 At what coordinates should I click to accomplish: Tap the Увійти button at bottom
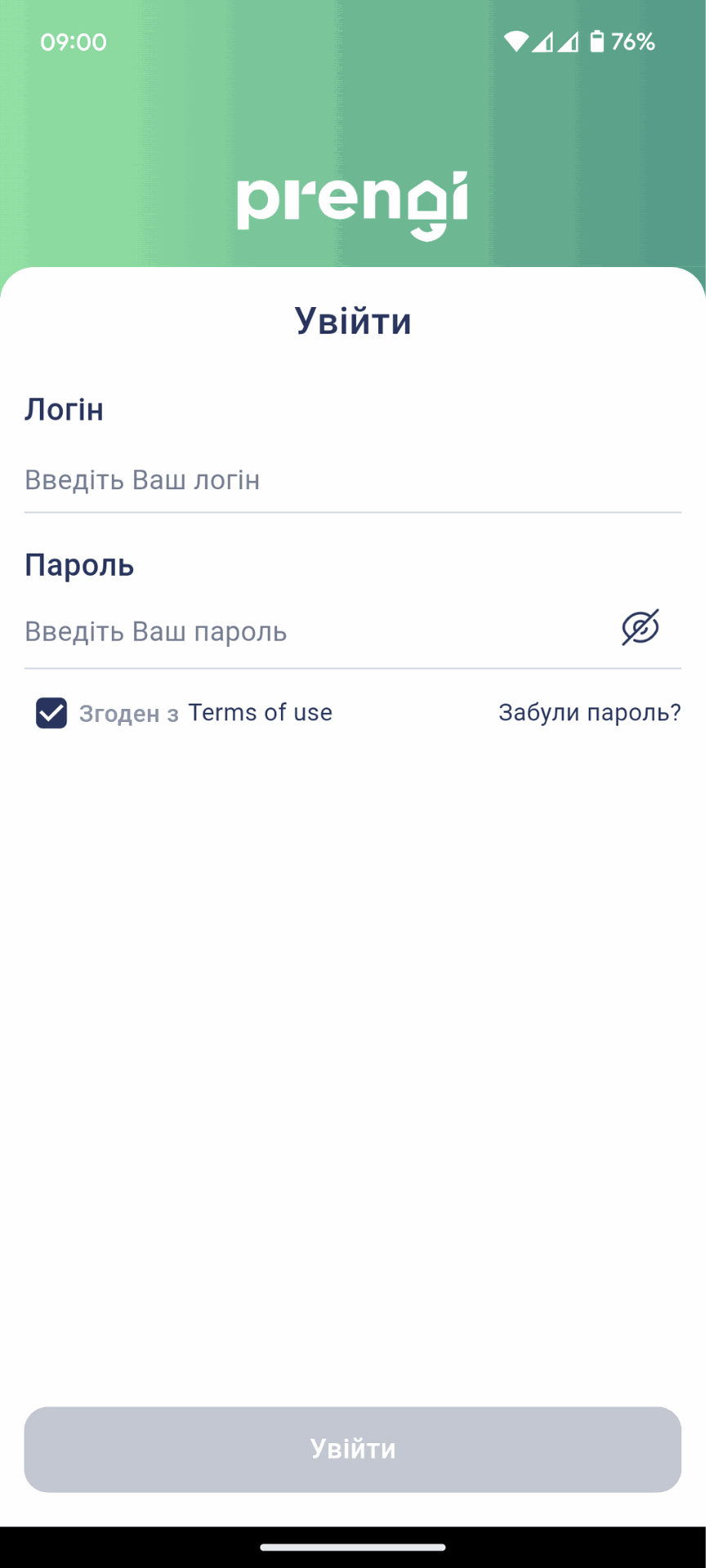tap(353, 1449)
